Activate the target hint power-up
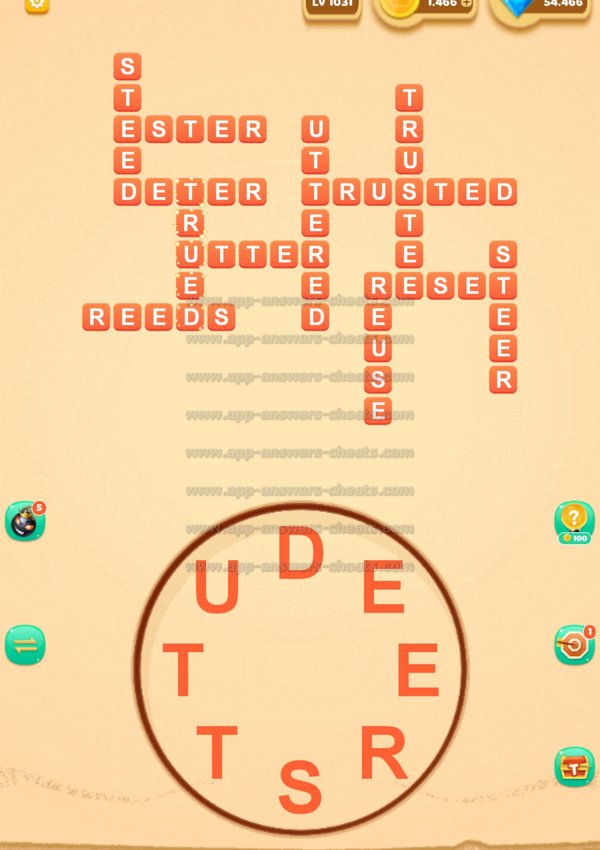Viewport: 600px width, 850px height. [574, 645]
